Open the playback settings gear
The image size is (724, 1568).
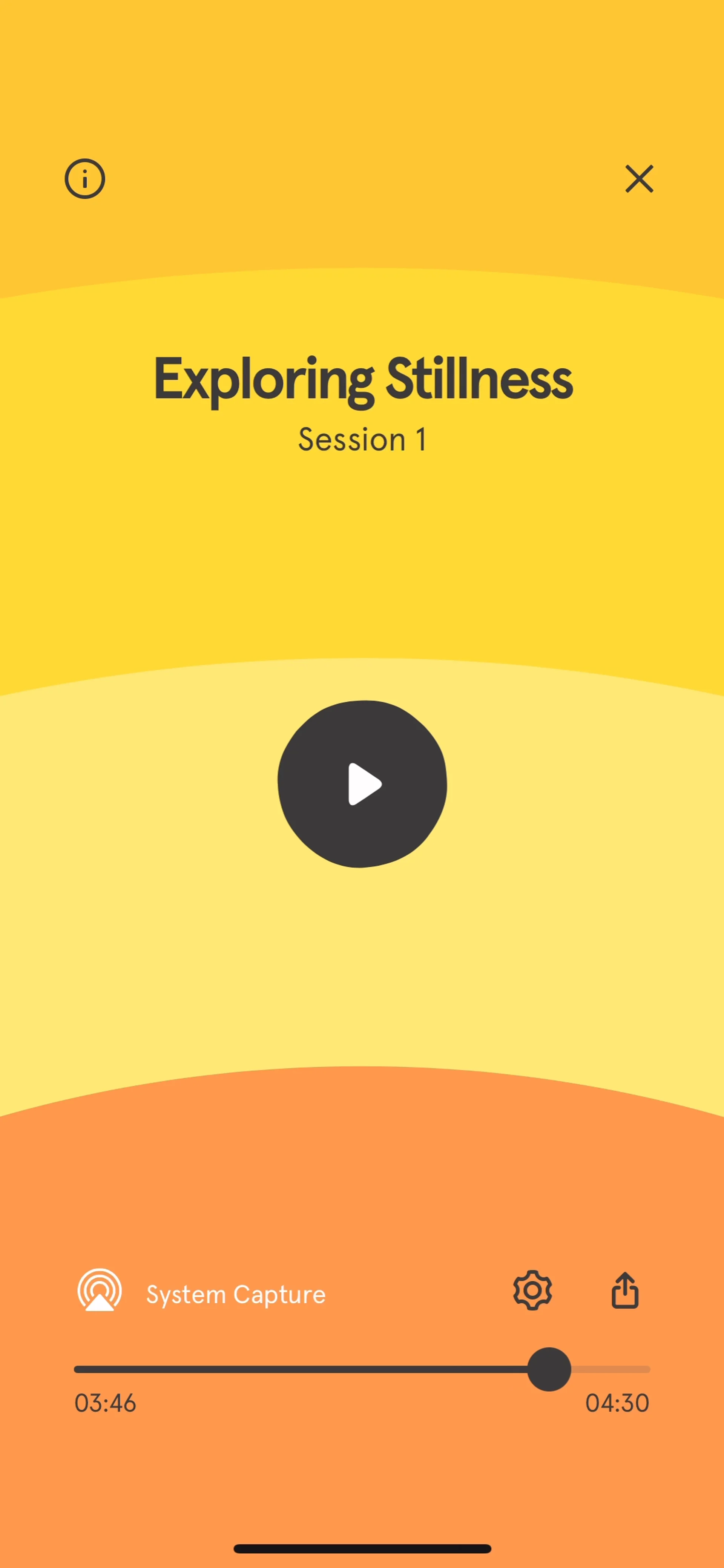pyautogui.click(x=532, y=1291)
